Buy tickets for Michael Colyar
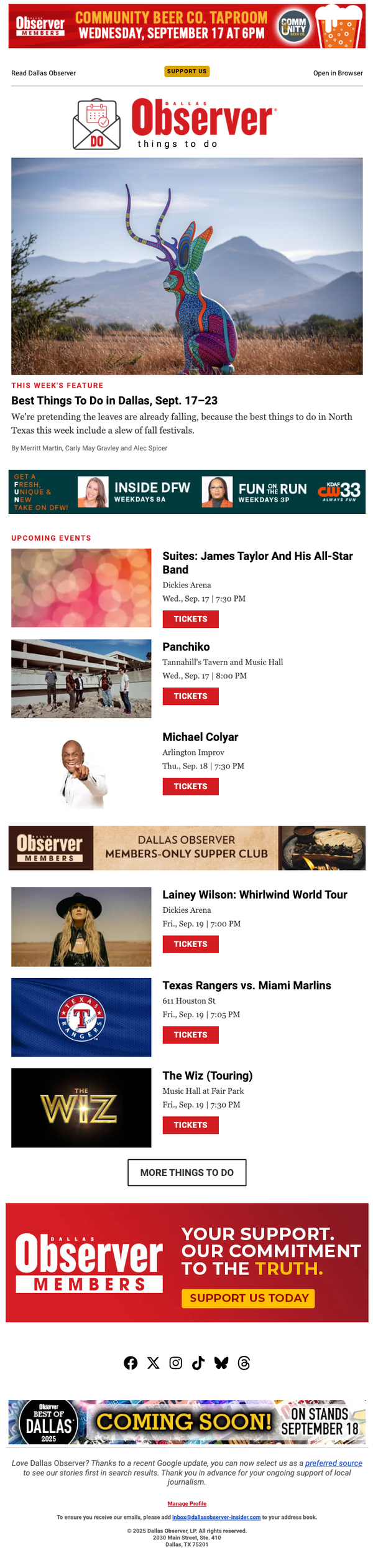Image resolution: width=373 pixels, height=1568 pixels. click(x=190, y=786)
